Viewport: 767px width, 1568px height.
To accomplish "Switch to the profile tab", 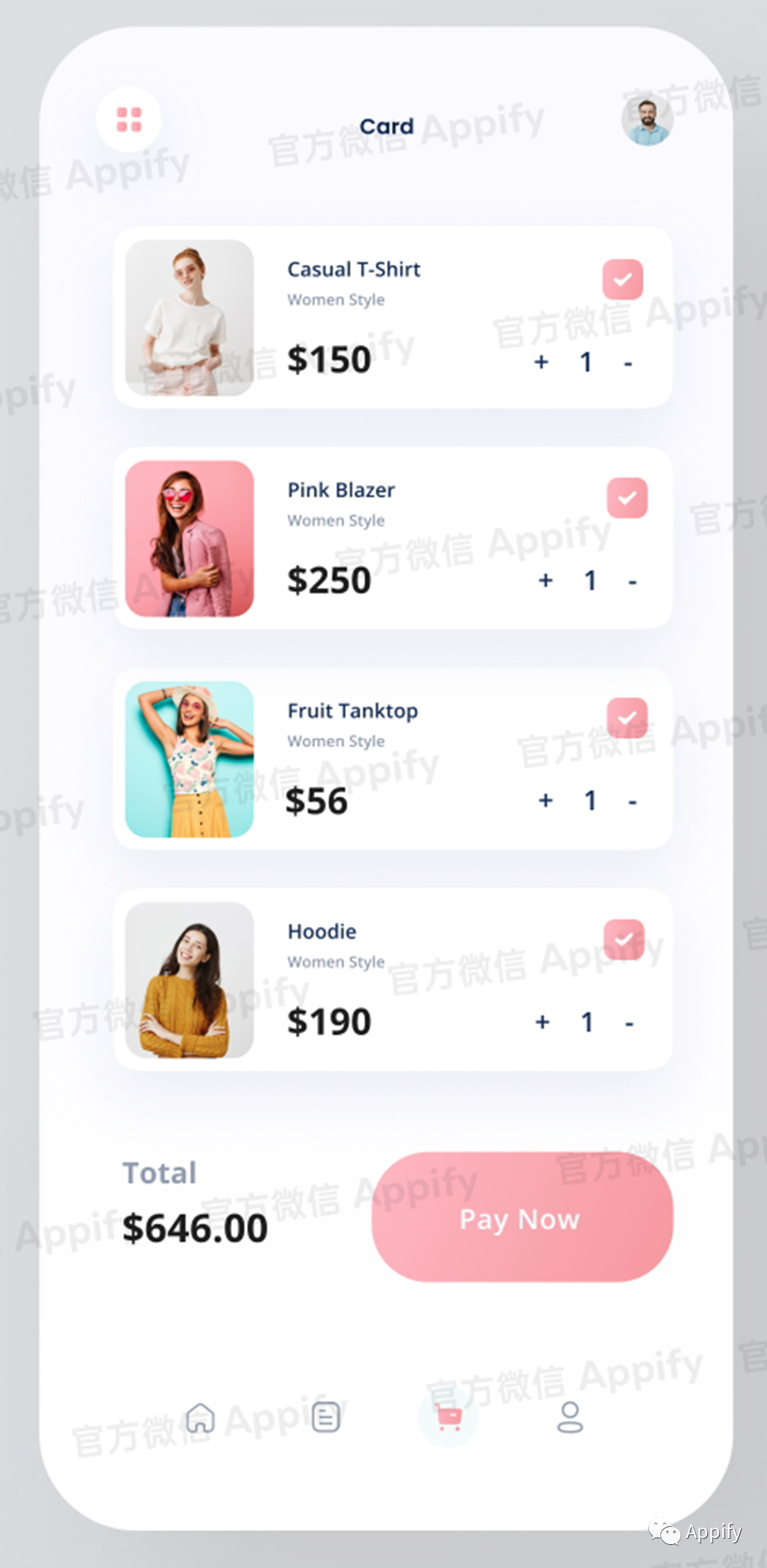I will coord(570,1416).
